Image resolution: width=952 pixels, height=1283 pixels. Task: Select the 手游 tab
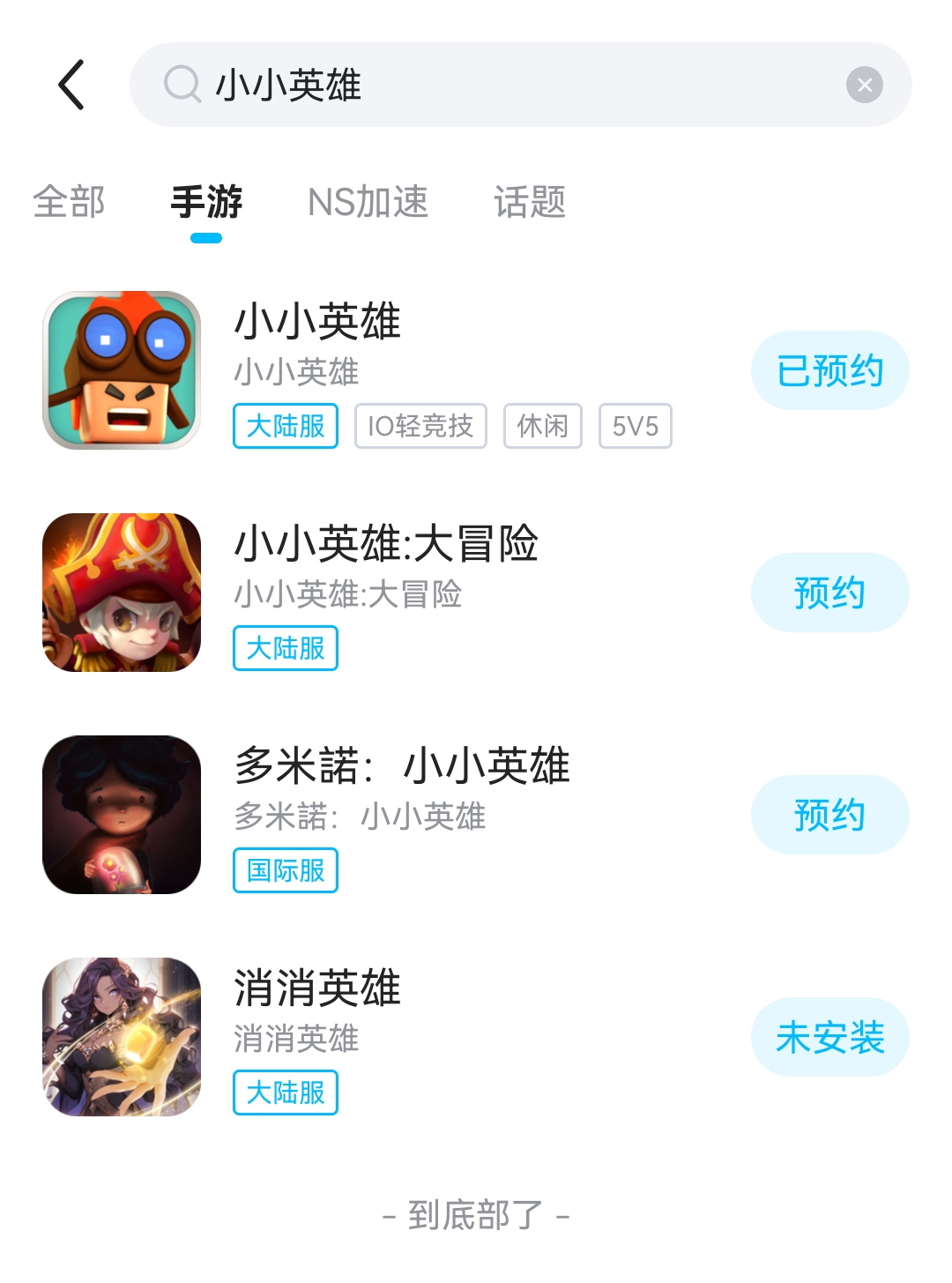206,202
